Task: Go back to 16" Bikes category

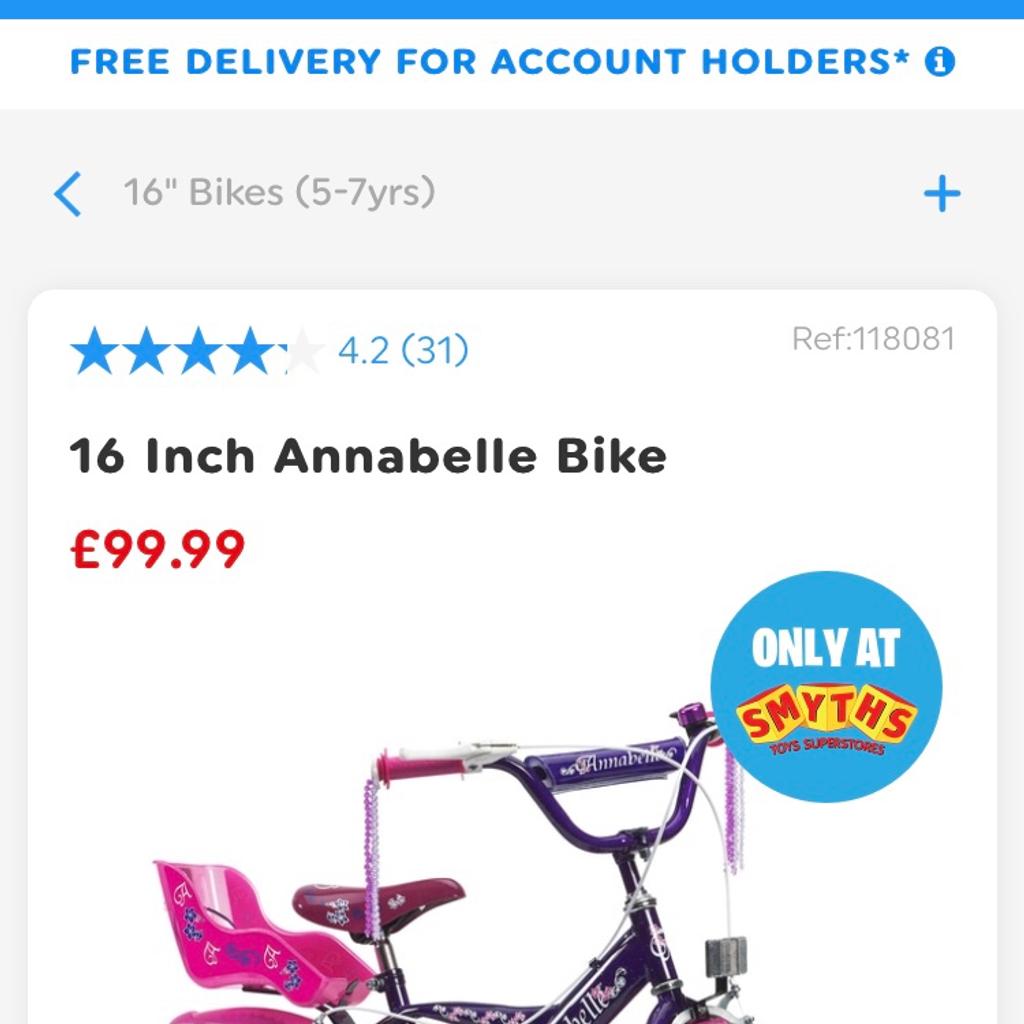Action: 68,193
